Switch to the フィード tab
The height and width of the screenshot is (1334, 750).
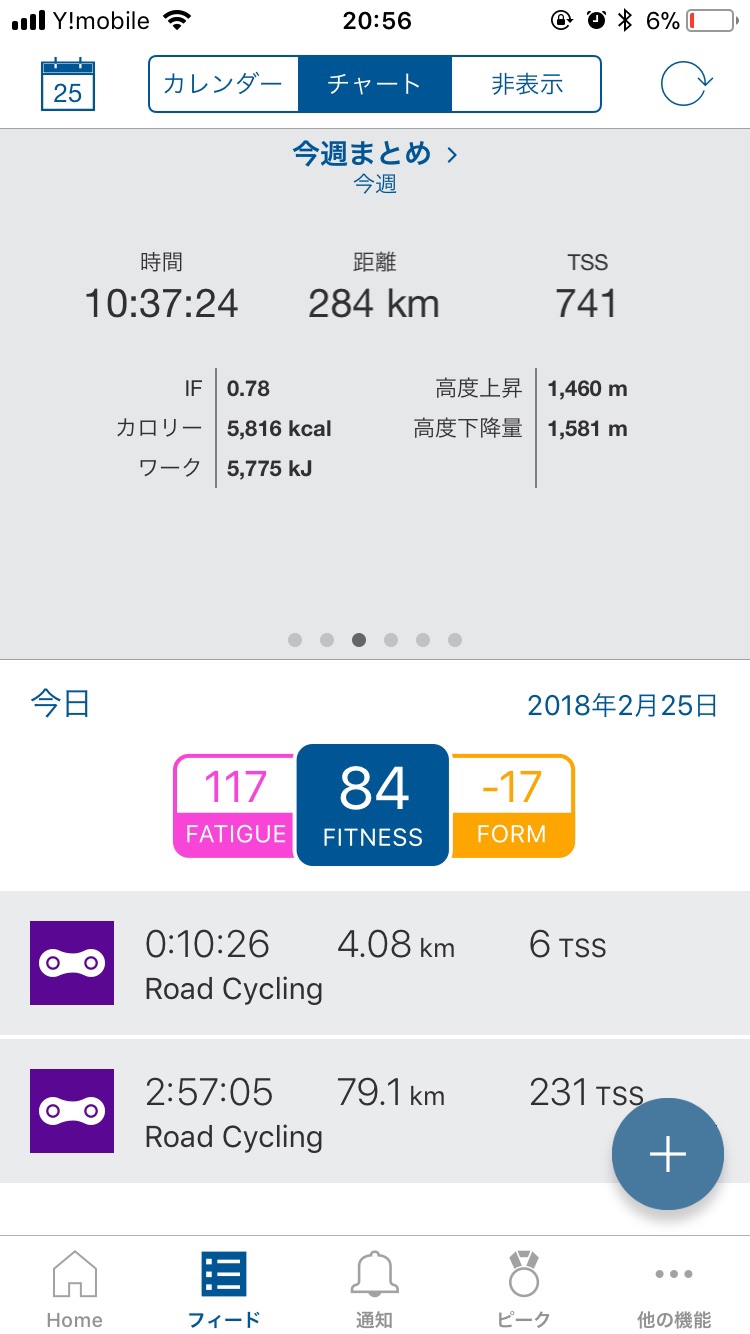224,1289
